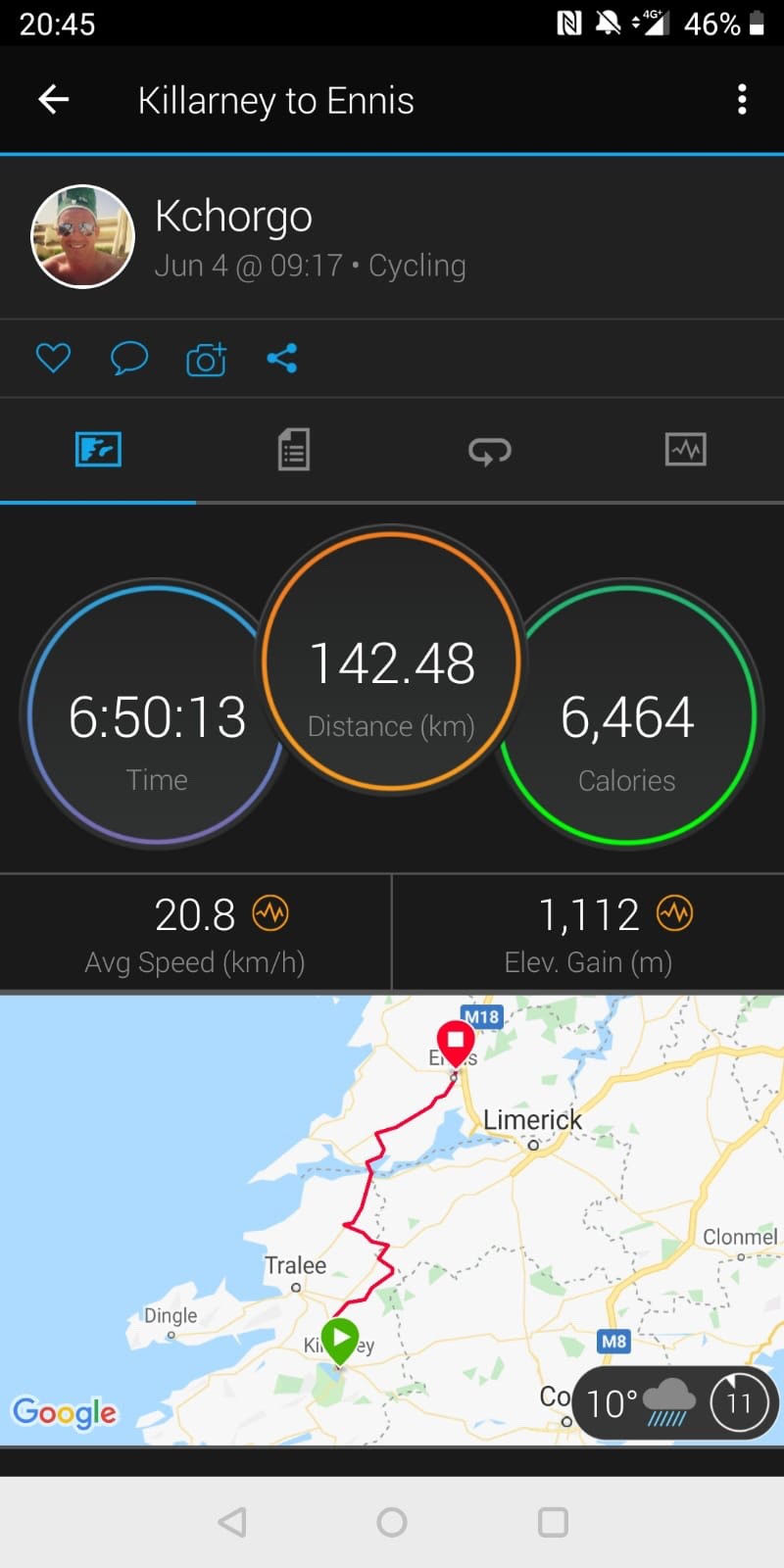Switch to the stats details tab

[x=293, y=451]
